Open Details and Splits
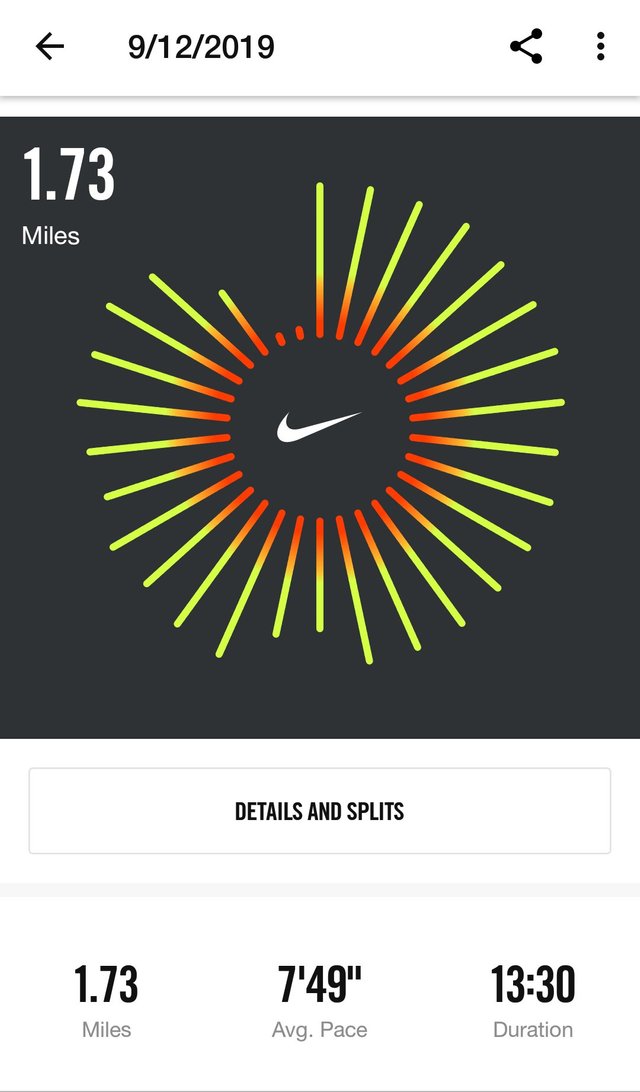The height and width of the screenshot is (1092, 640). tap(320, 811)
